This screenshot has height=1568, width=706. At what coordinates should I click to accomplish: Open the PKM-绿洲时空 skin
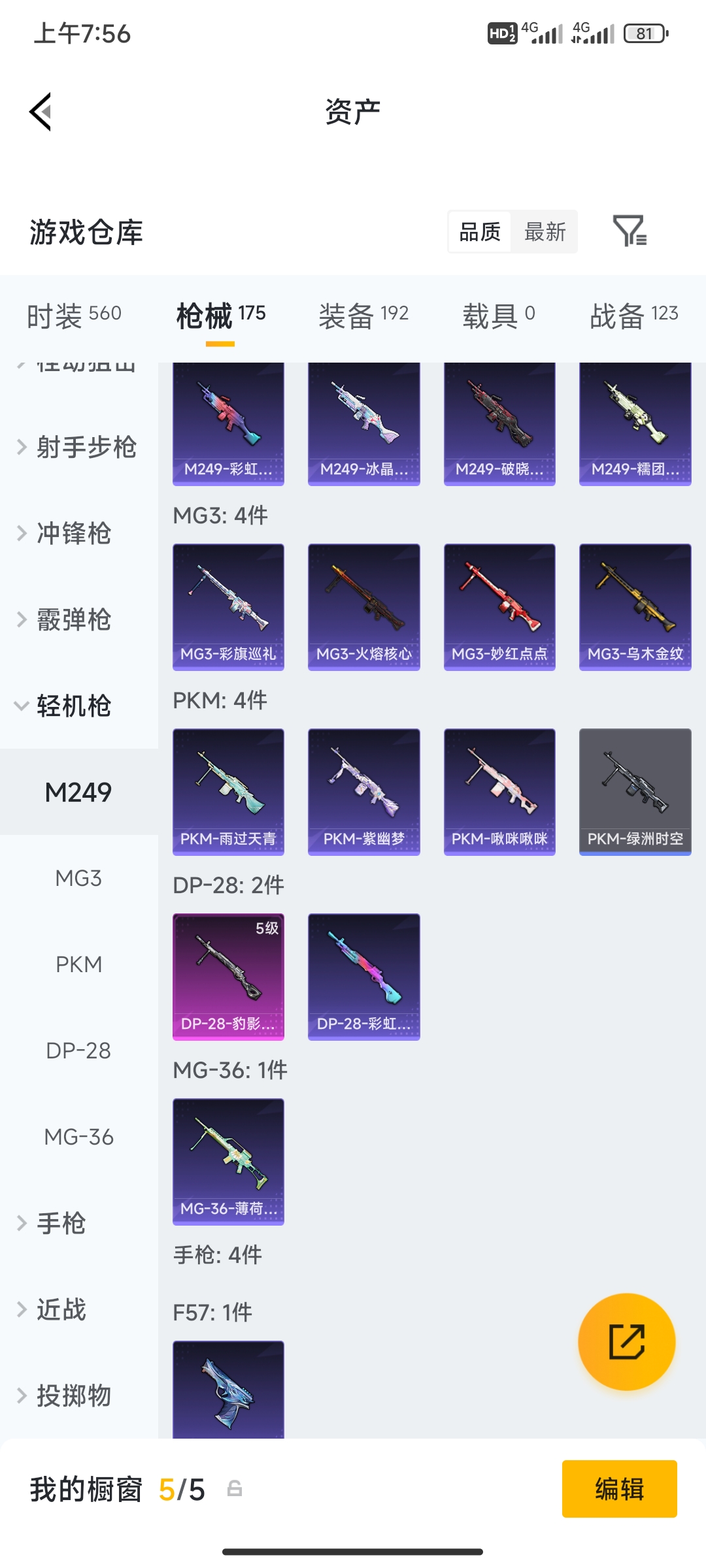coord(635,792)
